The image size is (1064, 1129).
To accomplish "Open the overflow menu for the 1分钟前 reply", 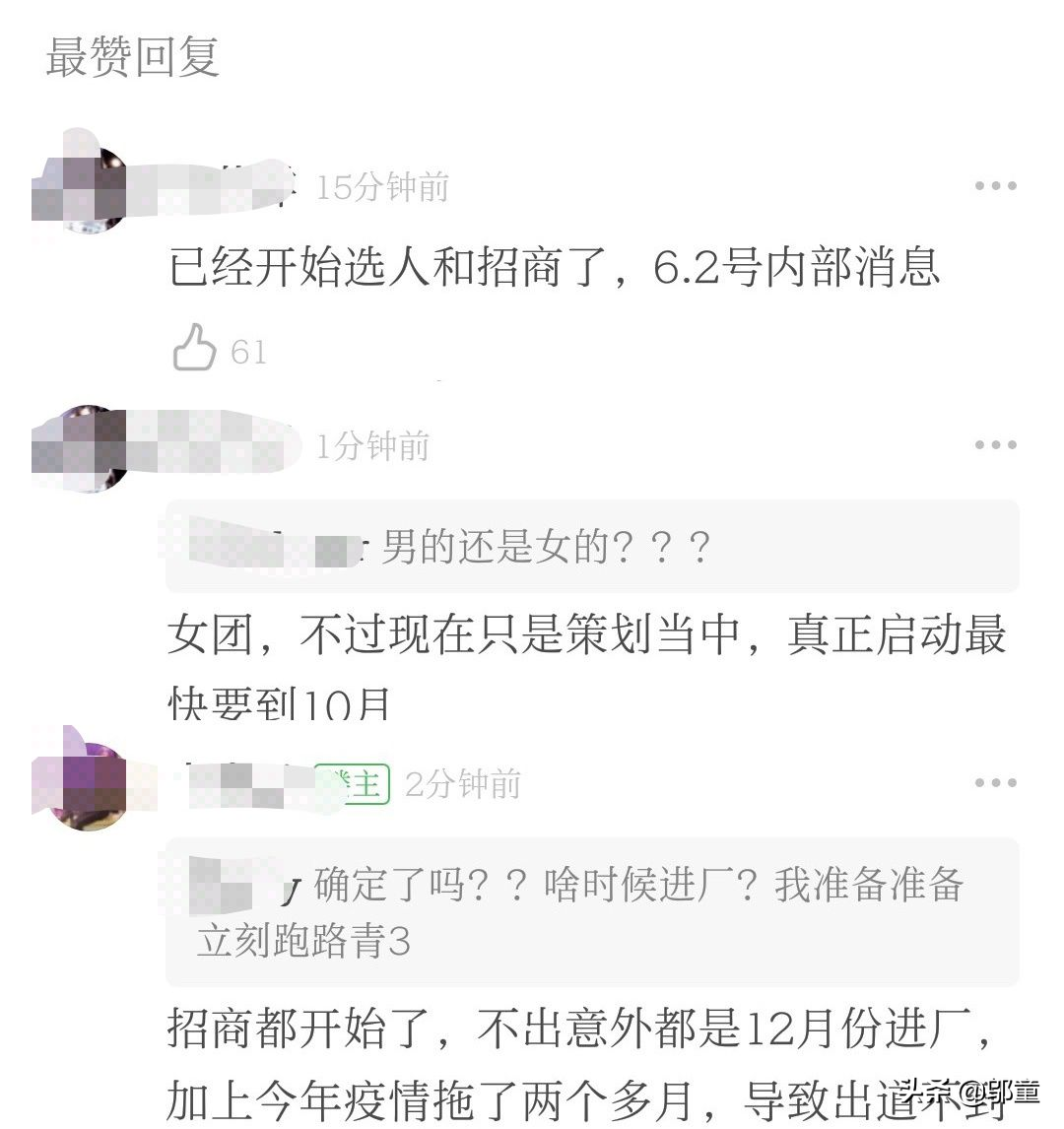I will coord(995,446).
